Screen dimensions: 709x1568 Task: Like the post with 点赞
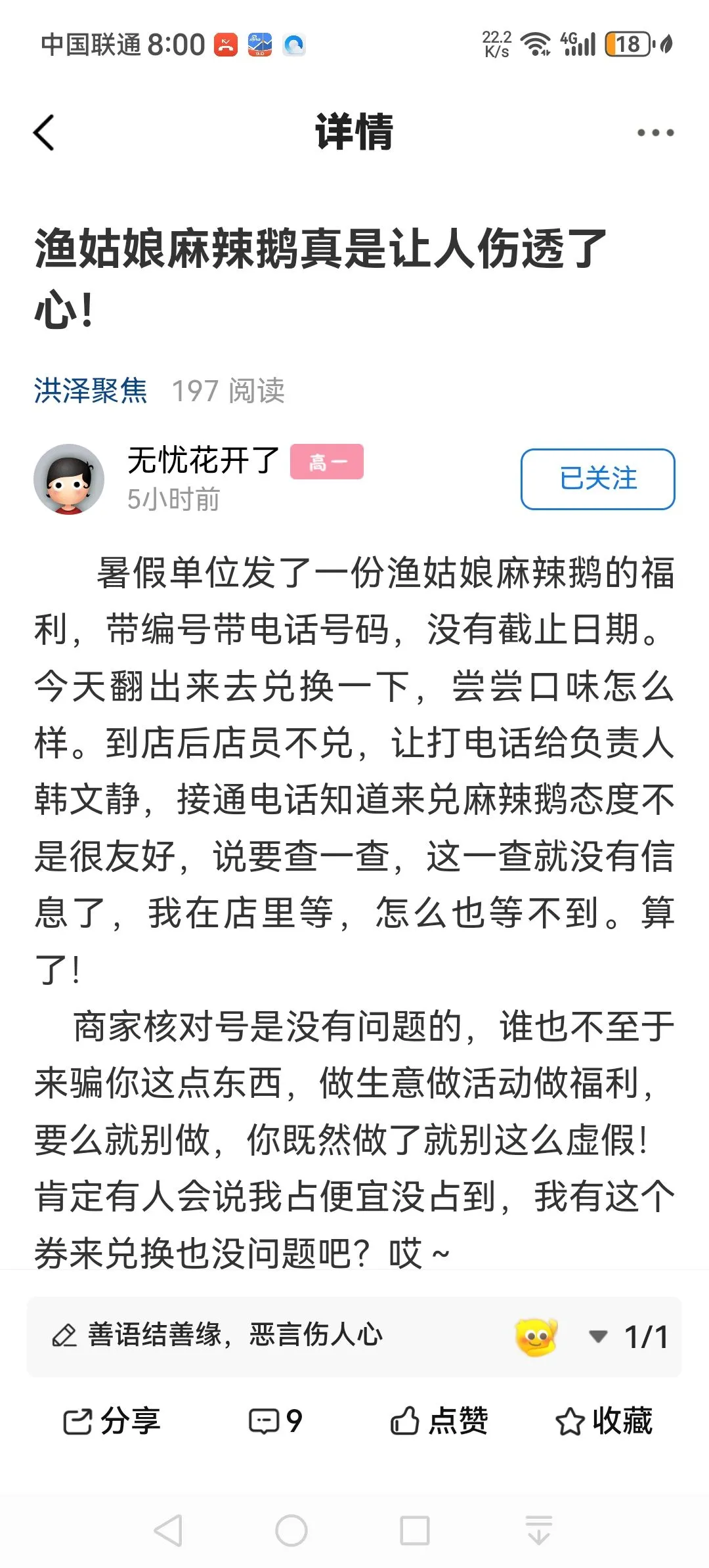click(439, 1421)
